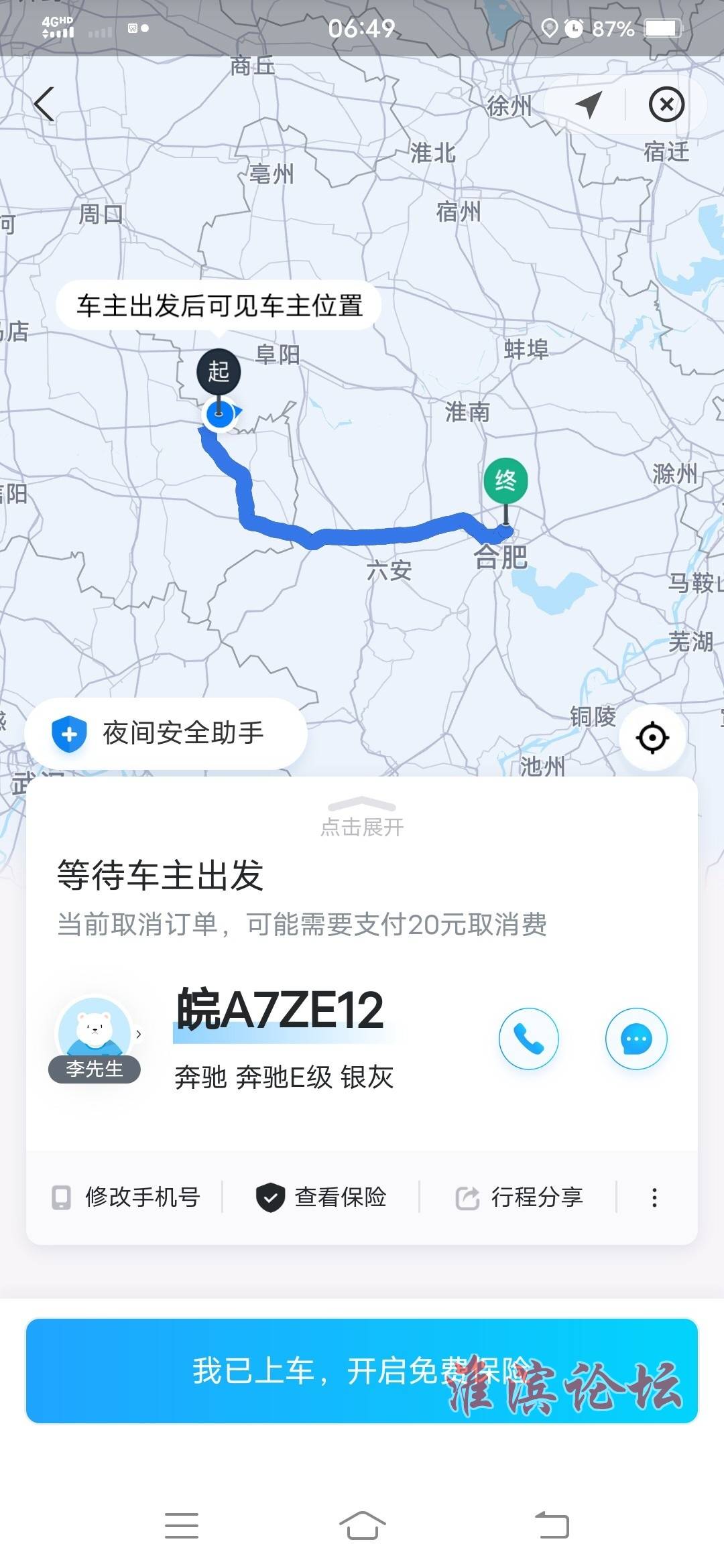
Task: Share the trip via 行程分享
Action: tap(520, 1197)
